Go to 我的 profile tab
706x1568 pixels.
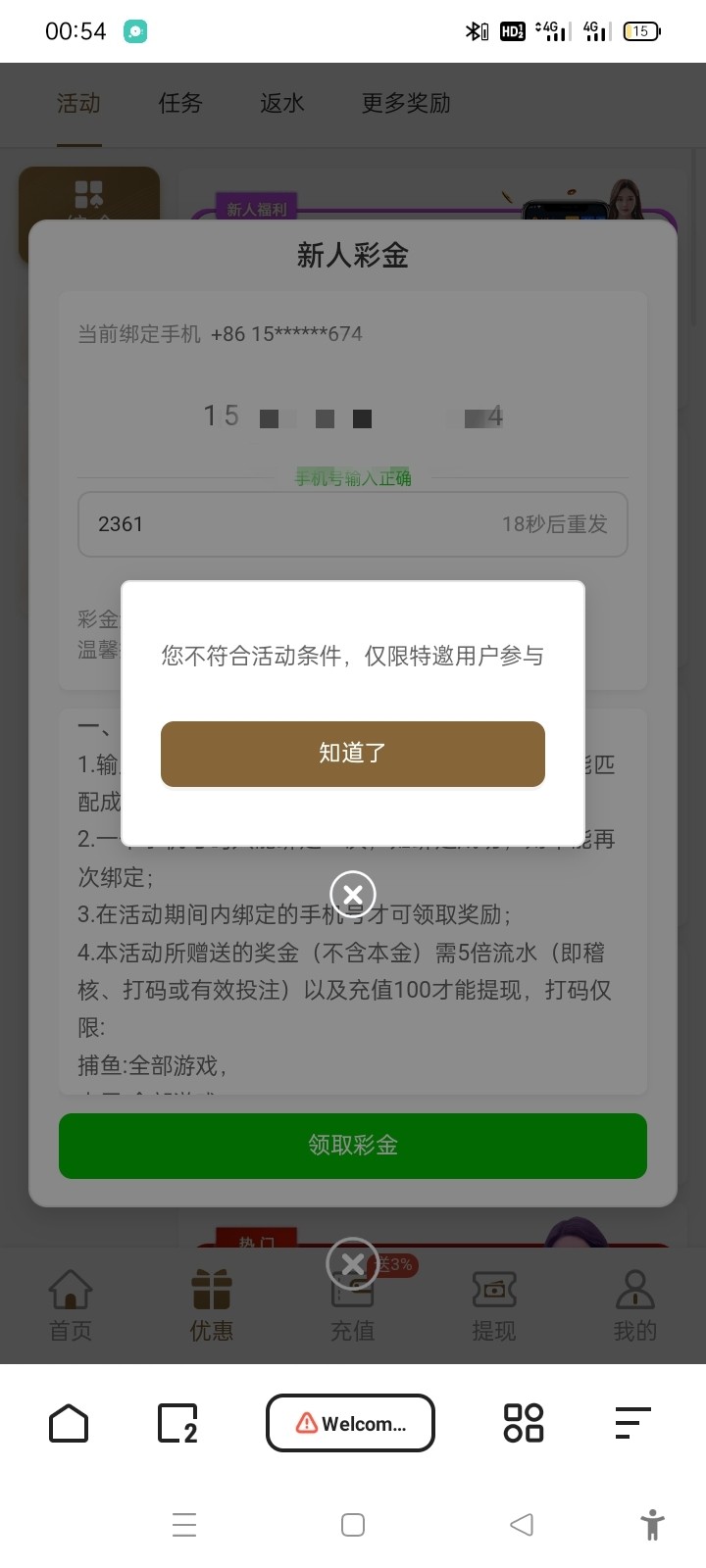click(x=634, y=1303)
